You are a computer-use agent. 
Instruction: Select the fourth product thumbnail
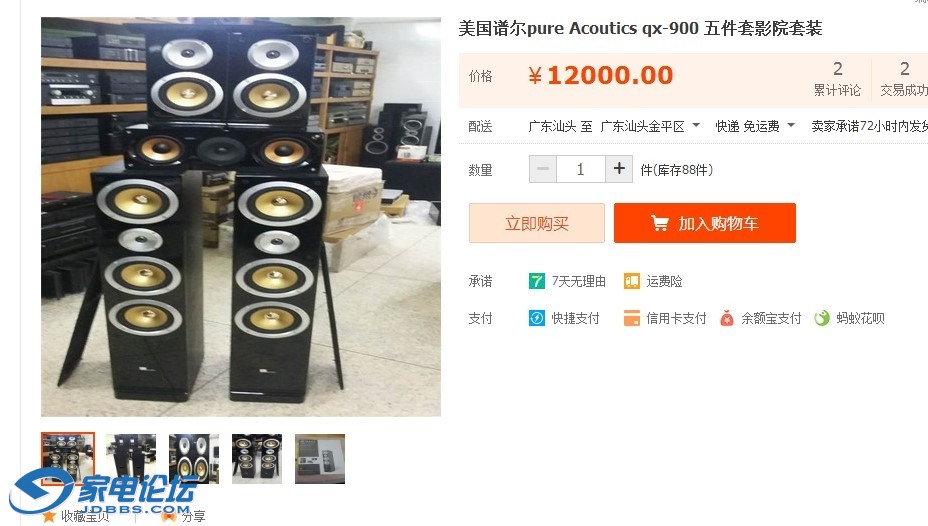(x=257, y=458)
